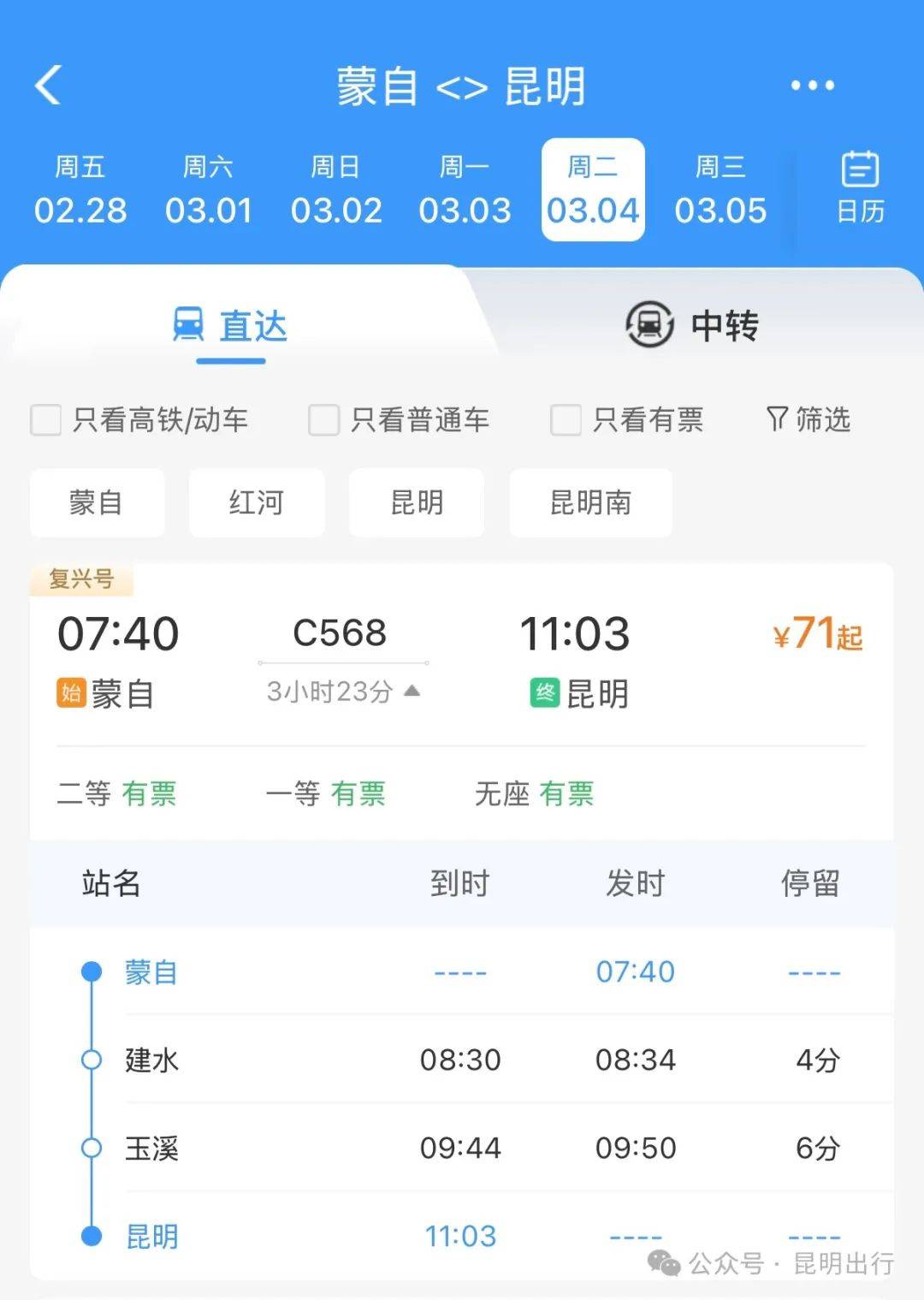
Task: Enable the 只看有票 checkbox
Action: [566, 420]
